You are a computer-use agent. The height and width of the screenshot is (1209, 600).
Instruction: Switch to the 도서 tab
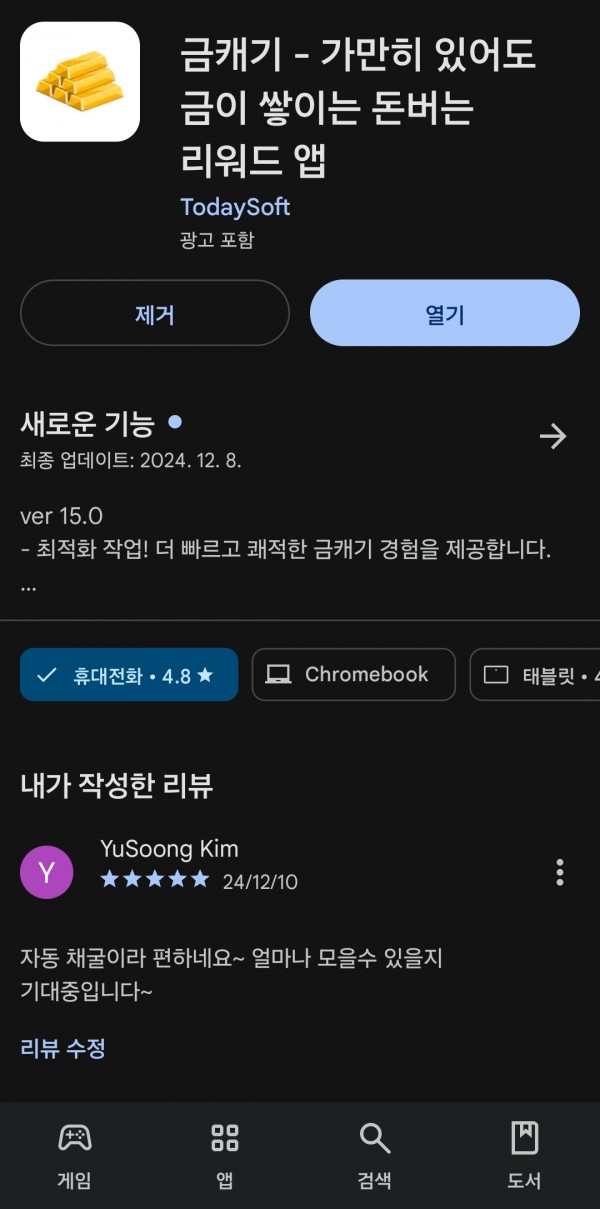524,1155
